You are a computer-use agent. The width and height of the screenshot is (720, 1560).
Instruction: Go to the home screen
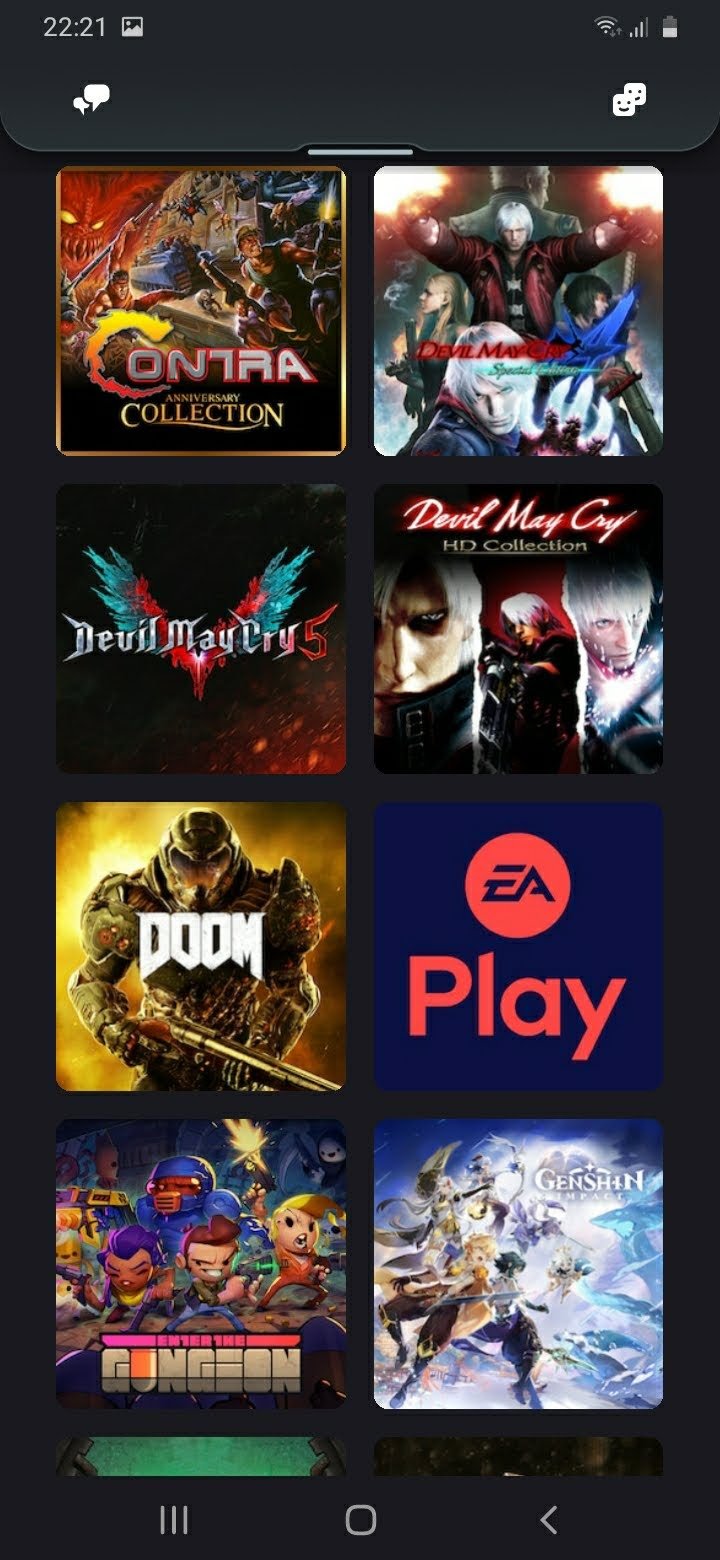[360, 1520]
